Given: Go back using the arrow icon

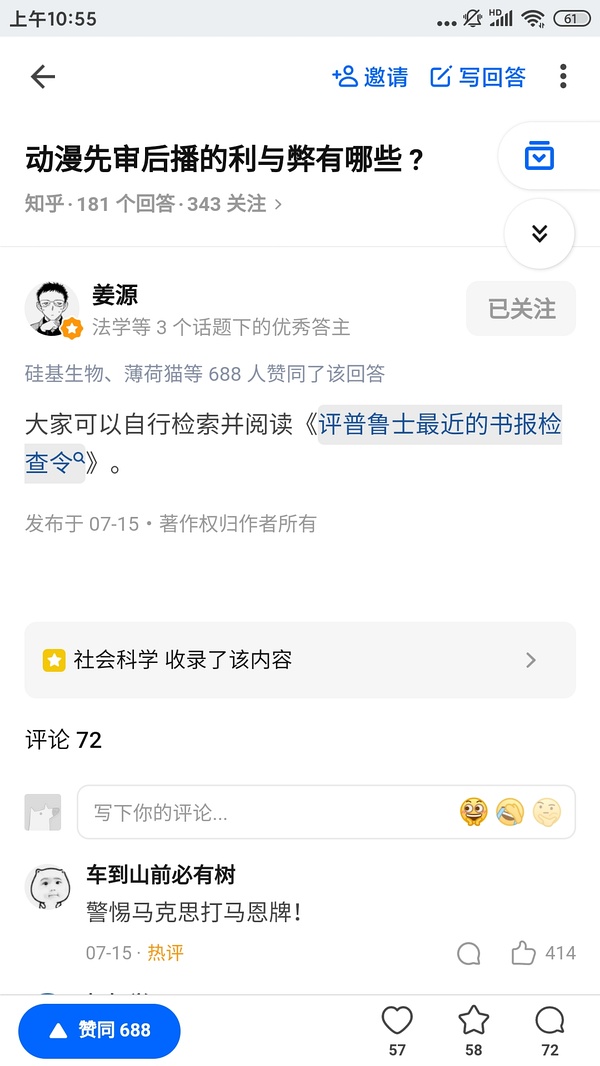Looking at the screenshot, I should [42, 77].
